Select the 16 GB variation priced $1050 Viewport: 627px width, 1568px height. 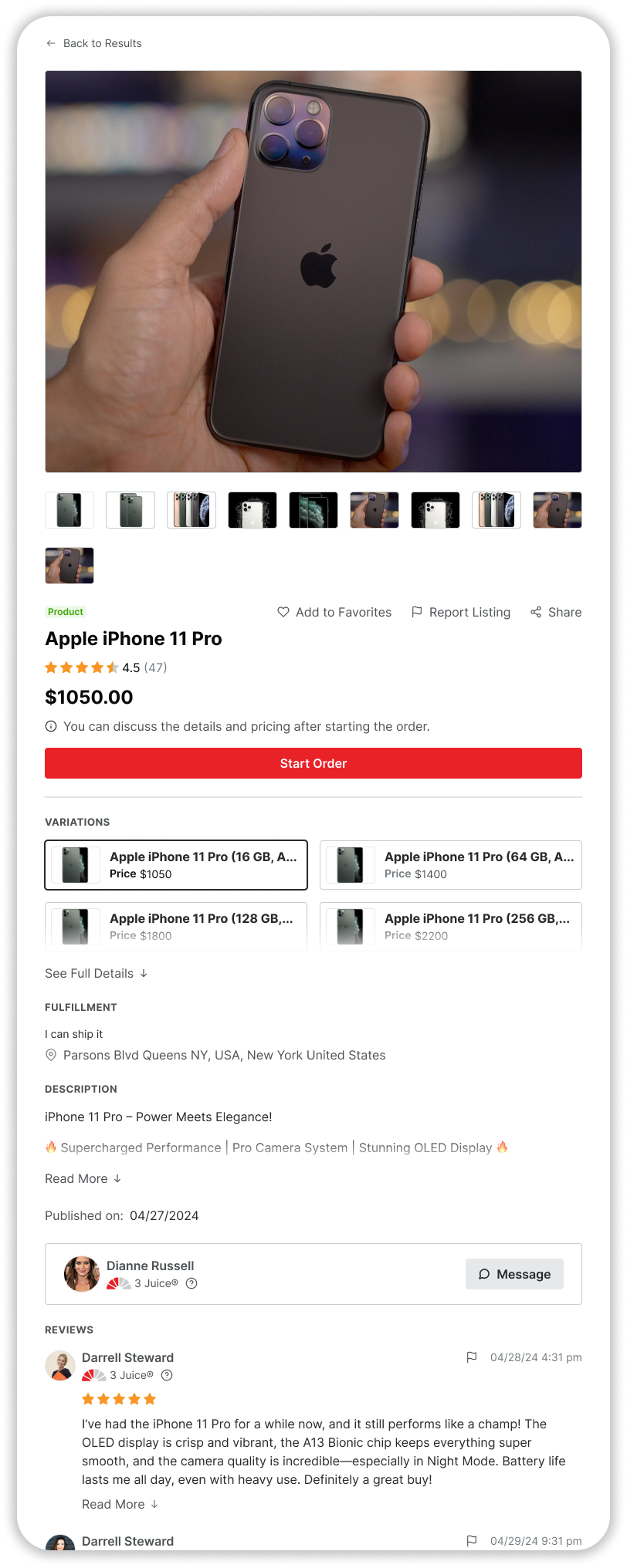[176, 865]
